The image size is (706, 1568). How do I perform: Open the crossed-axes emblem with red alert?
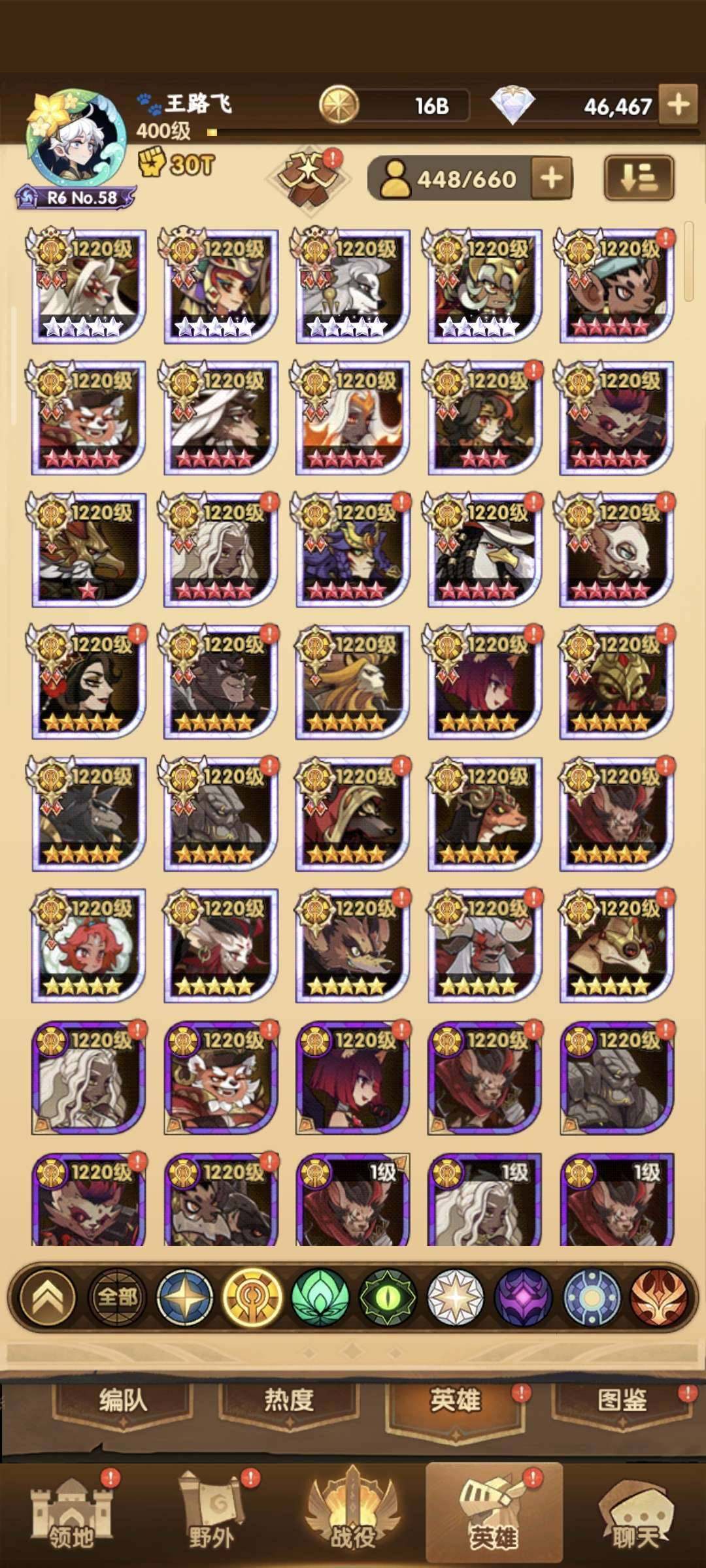click(x=310, y=178)
